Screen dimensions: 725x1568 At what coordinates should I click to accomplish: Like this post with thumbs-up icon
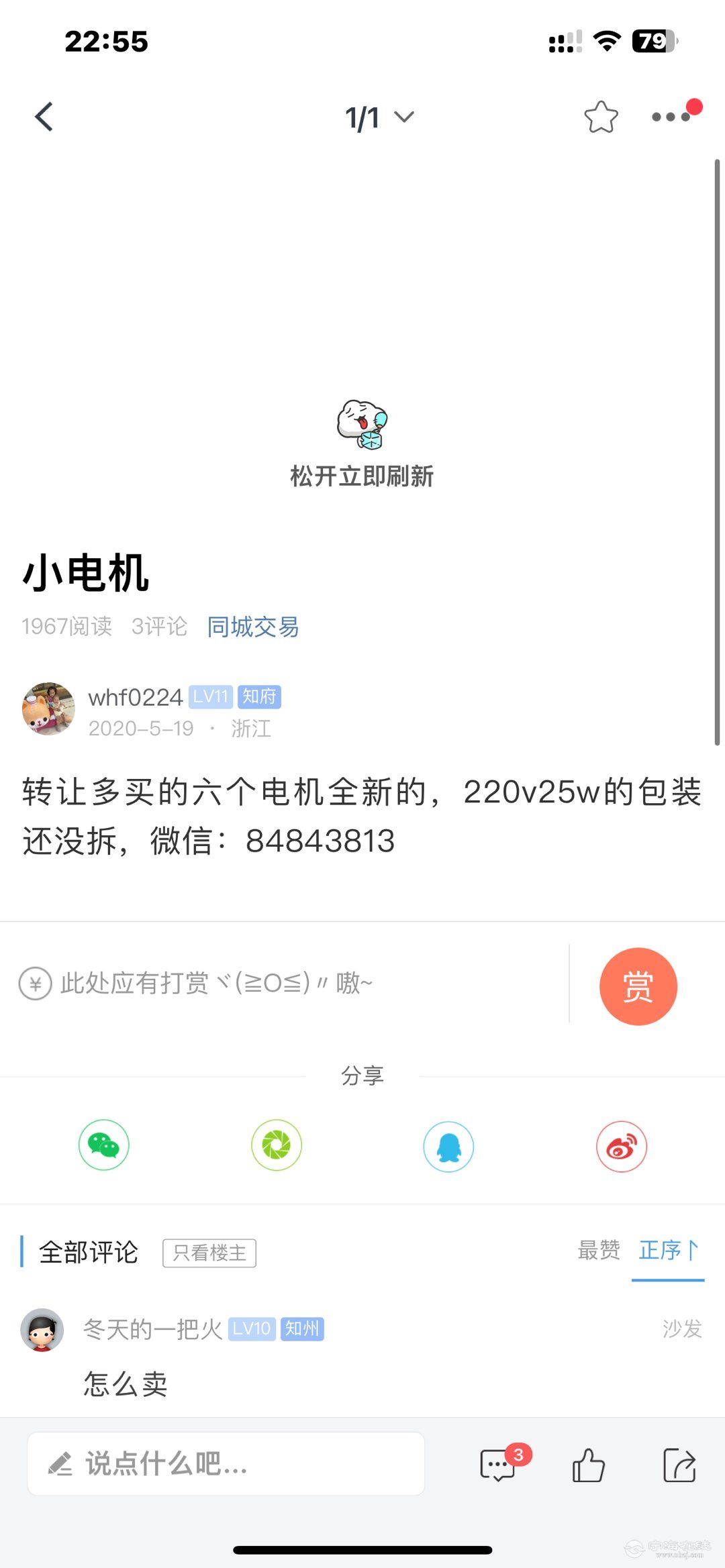588,1465
